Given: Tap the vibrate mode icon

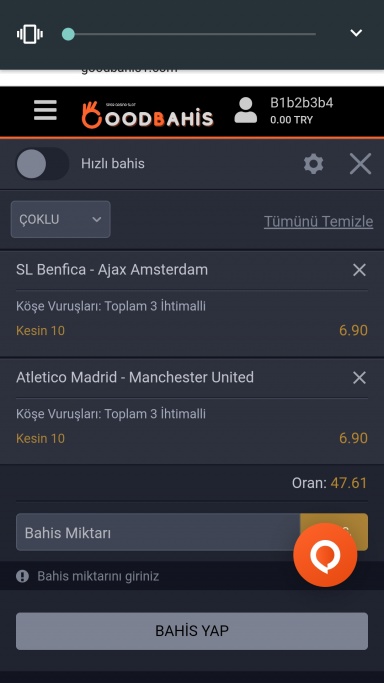Looking at the screenshot, I should tap(30, 34).
